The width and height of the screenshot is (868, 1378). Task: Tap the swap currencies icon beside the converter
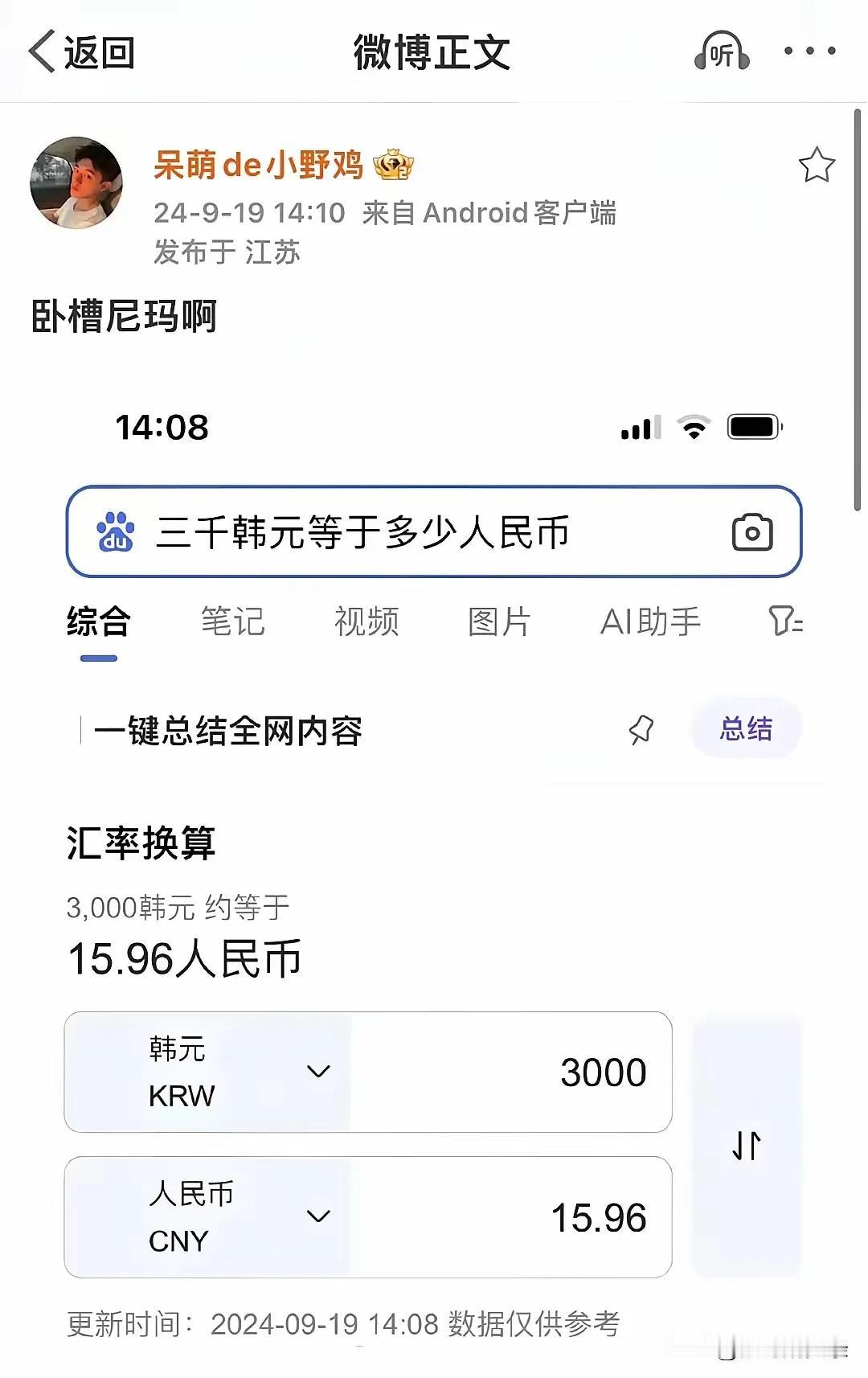747,1145
